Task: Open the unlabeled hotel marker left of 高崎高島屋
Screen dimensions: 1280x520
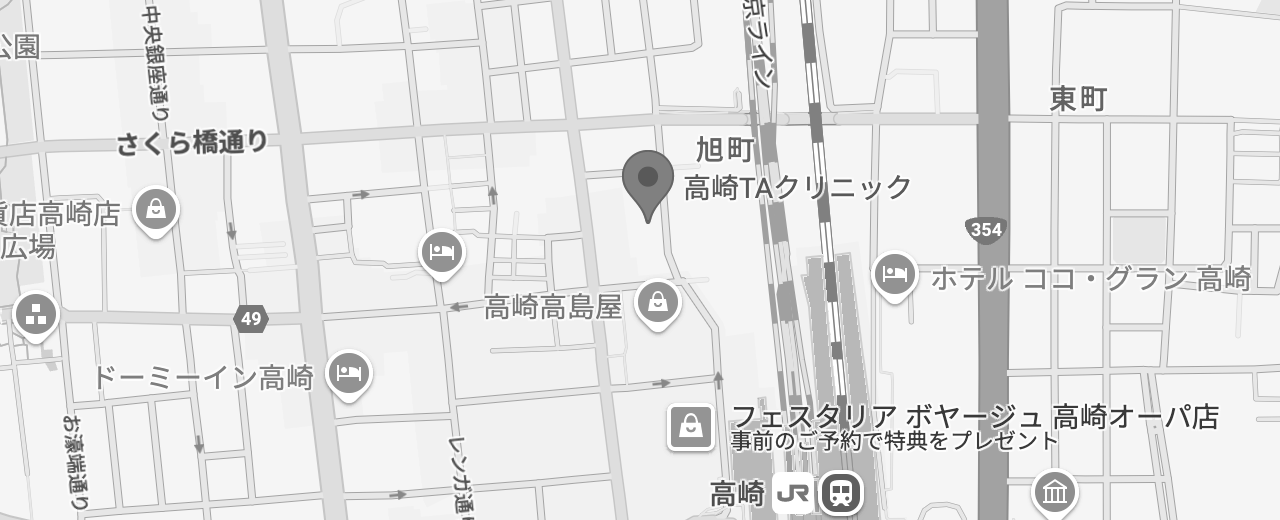Action: 441,252
